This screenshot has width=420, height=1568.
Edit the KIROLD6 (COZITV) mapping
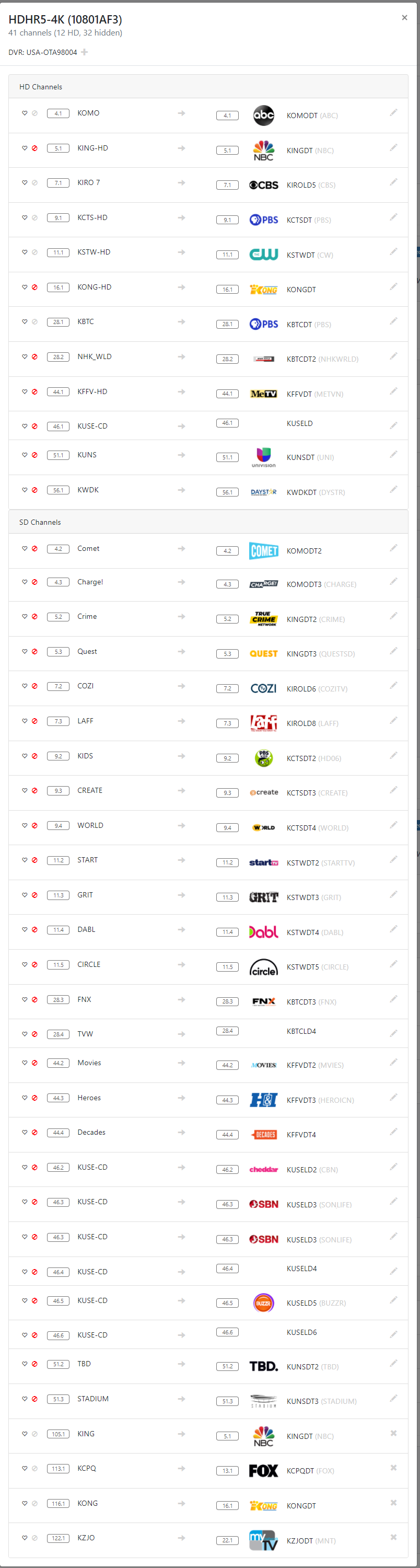(x=393, y=685)
